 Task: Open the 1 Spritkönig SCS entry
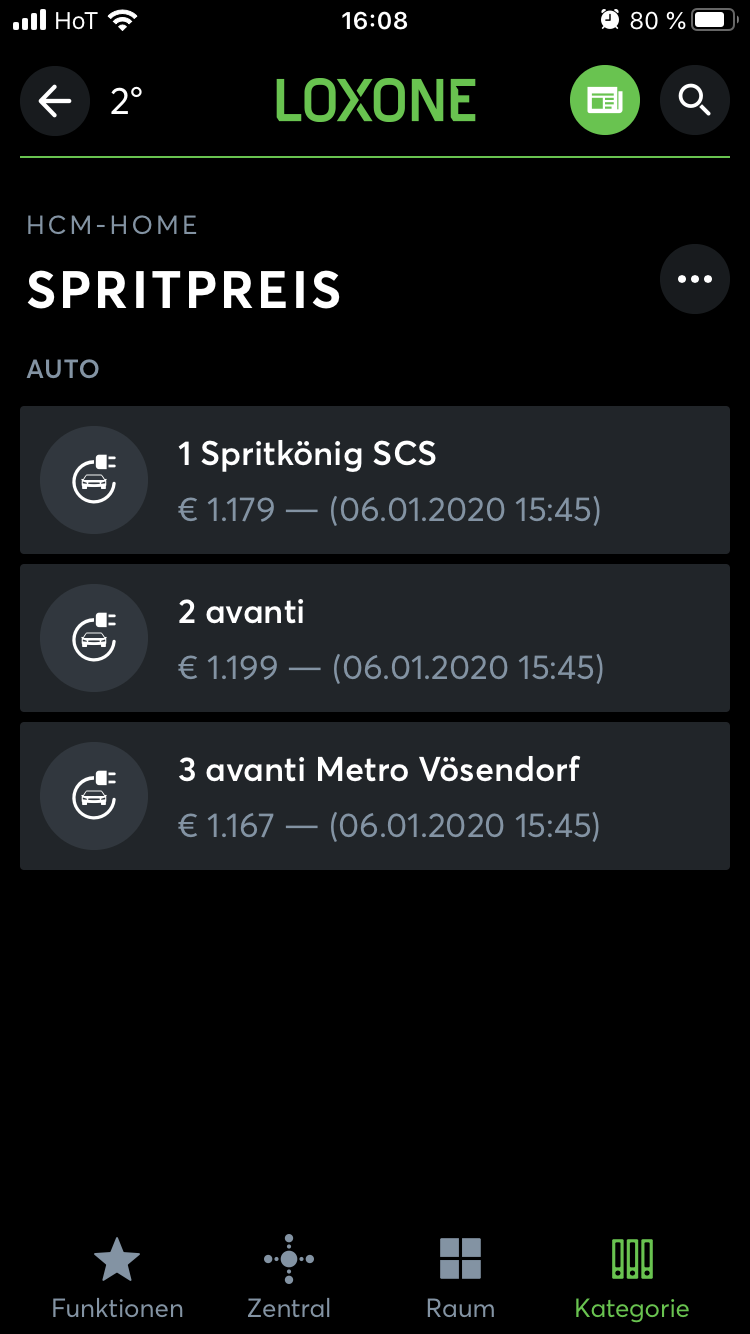(x=375, y=480)
